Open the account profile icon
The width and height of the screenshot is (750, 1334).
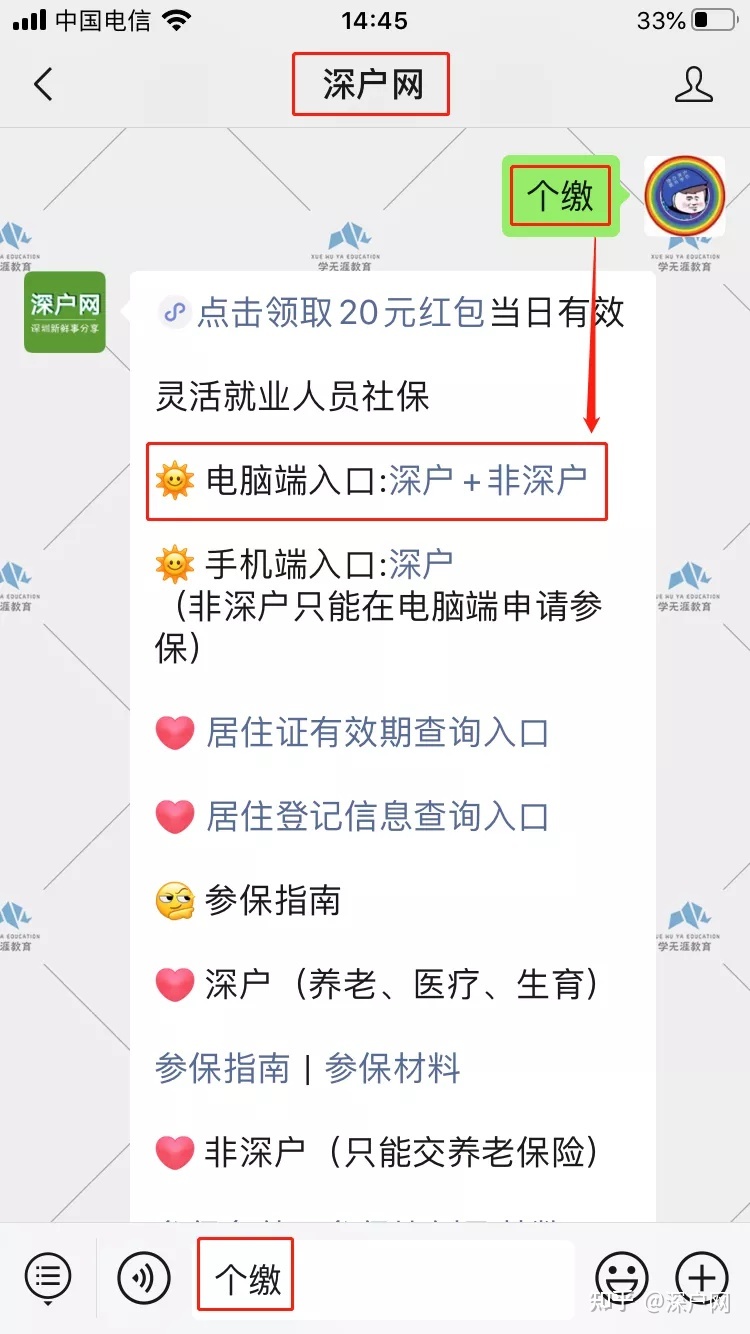pos(693,85)
